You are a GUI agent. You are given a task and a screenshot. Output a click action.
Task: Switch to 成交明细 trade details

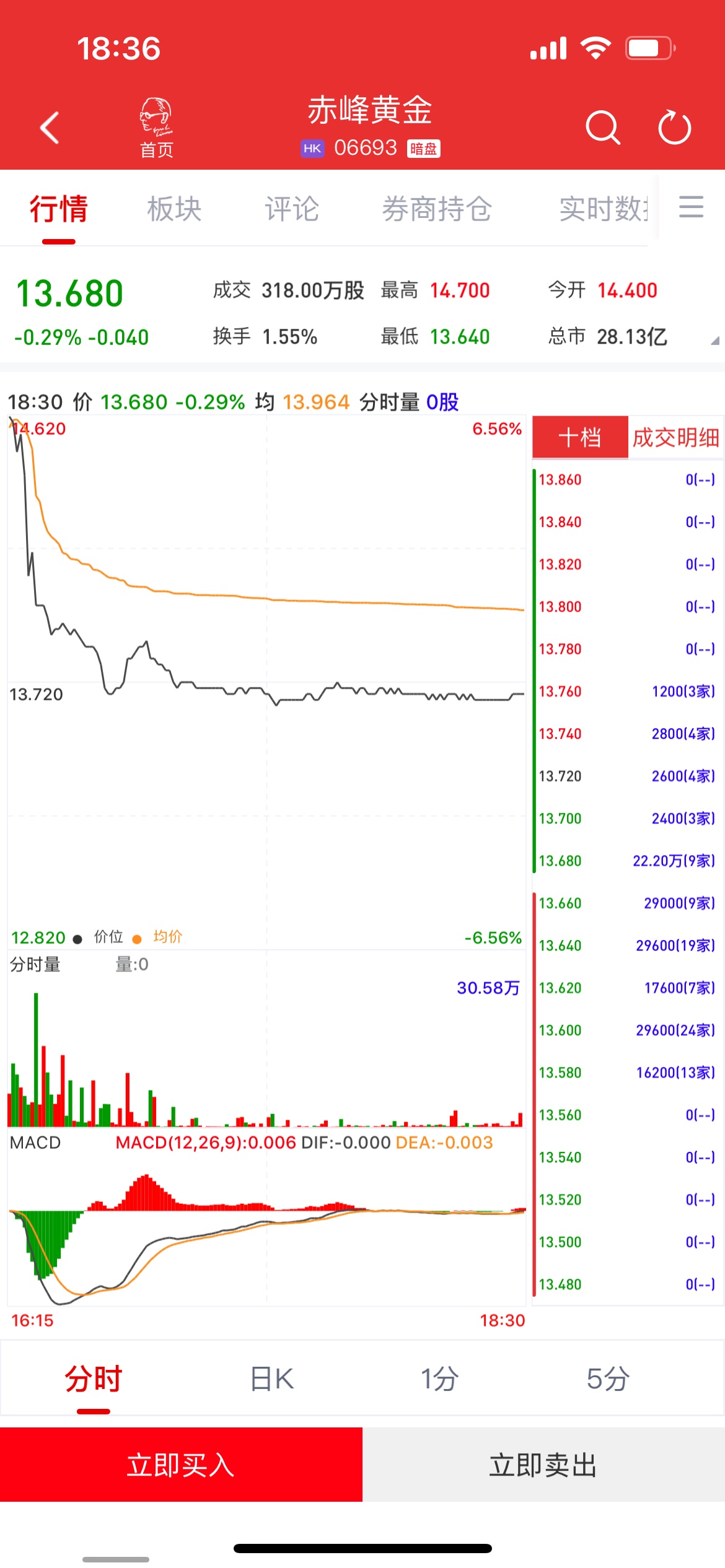click(x=675, y=438)
